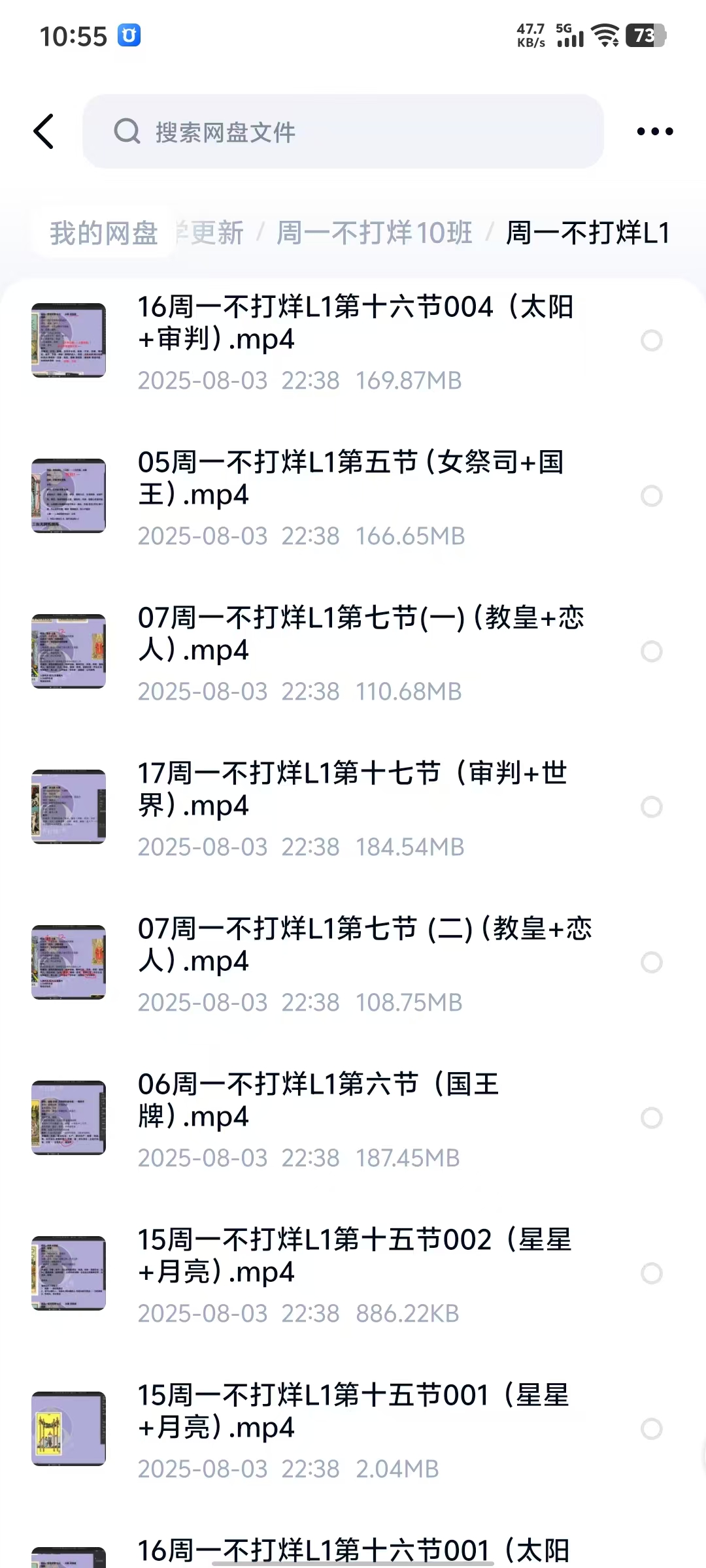Screen dimensions: 706x1568
Task: Jump to 我的网盘 in the breadcrumb
Action: pos(104,233)
